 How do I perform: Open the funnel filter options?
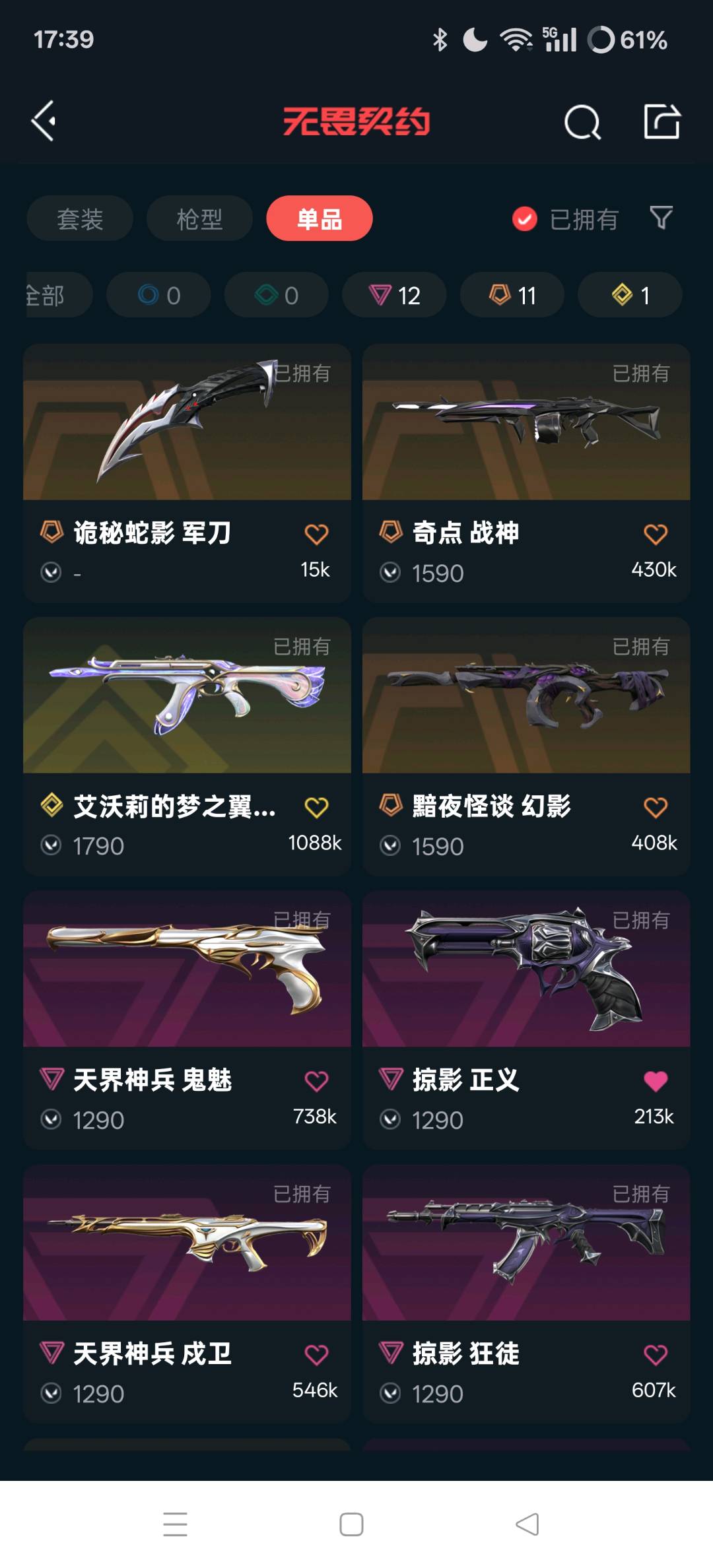click(x=661, y=218)
